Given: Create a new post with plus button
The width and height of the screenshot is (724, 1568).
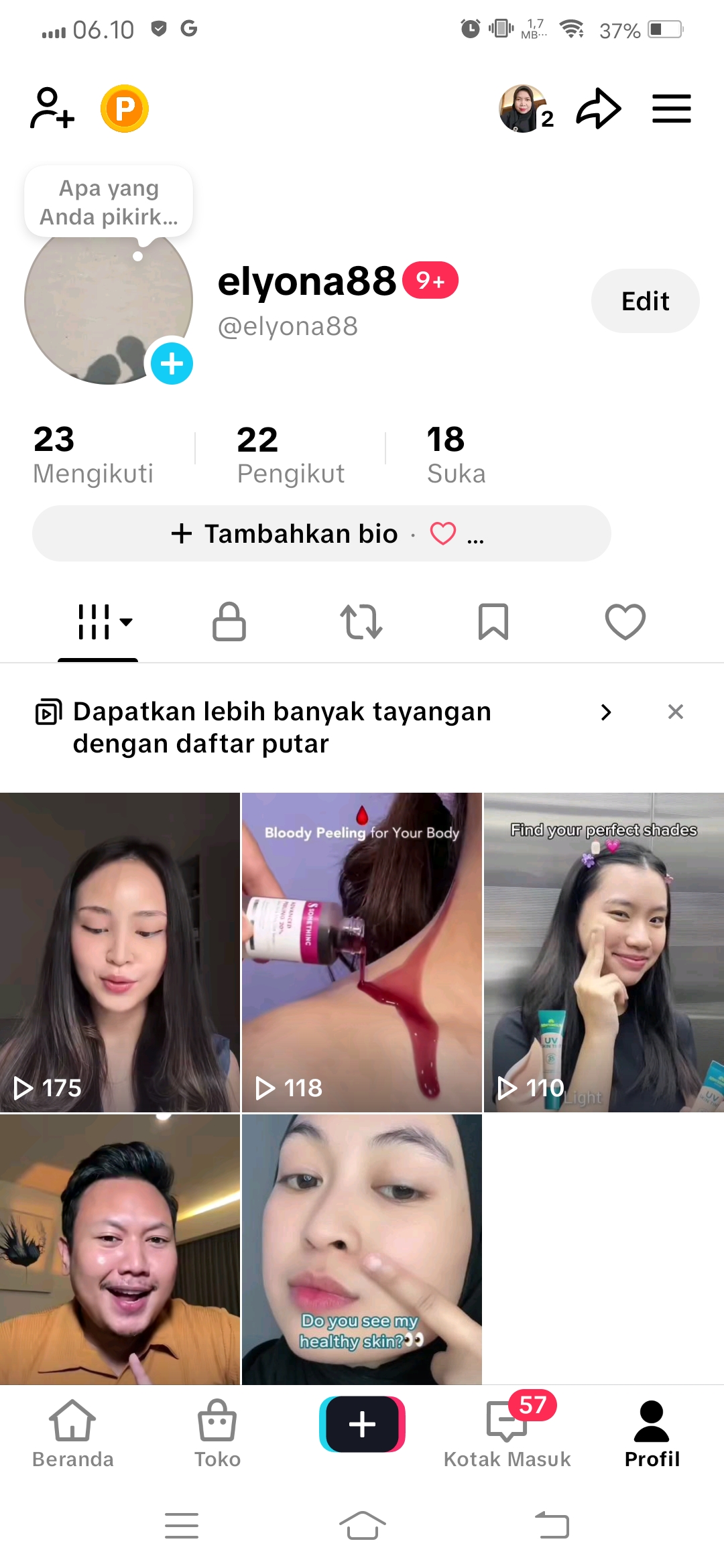Looking at the screenshot, I should click(x=362, y=1424).
